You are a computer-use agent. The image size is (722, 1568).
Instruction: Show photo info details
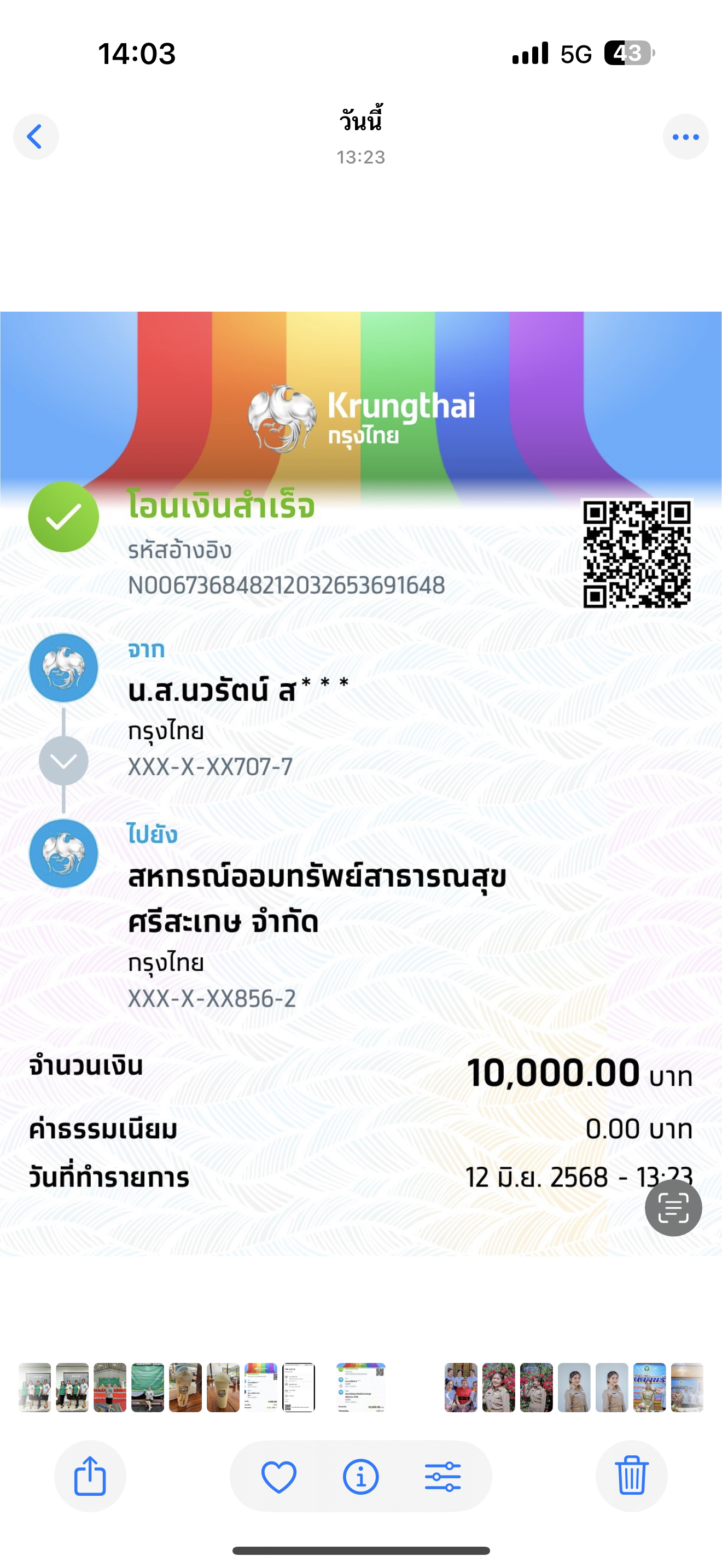(360, 1476)
